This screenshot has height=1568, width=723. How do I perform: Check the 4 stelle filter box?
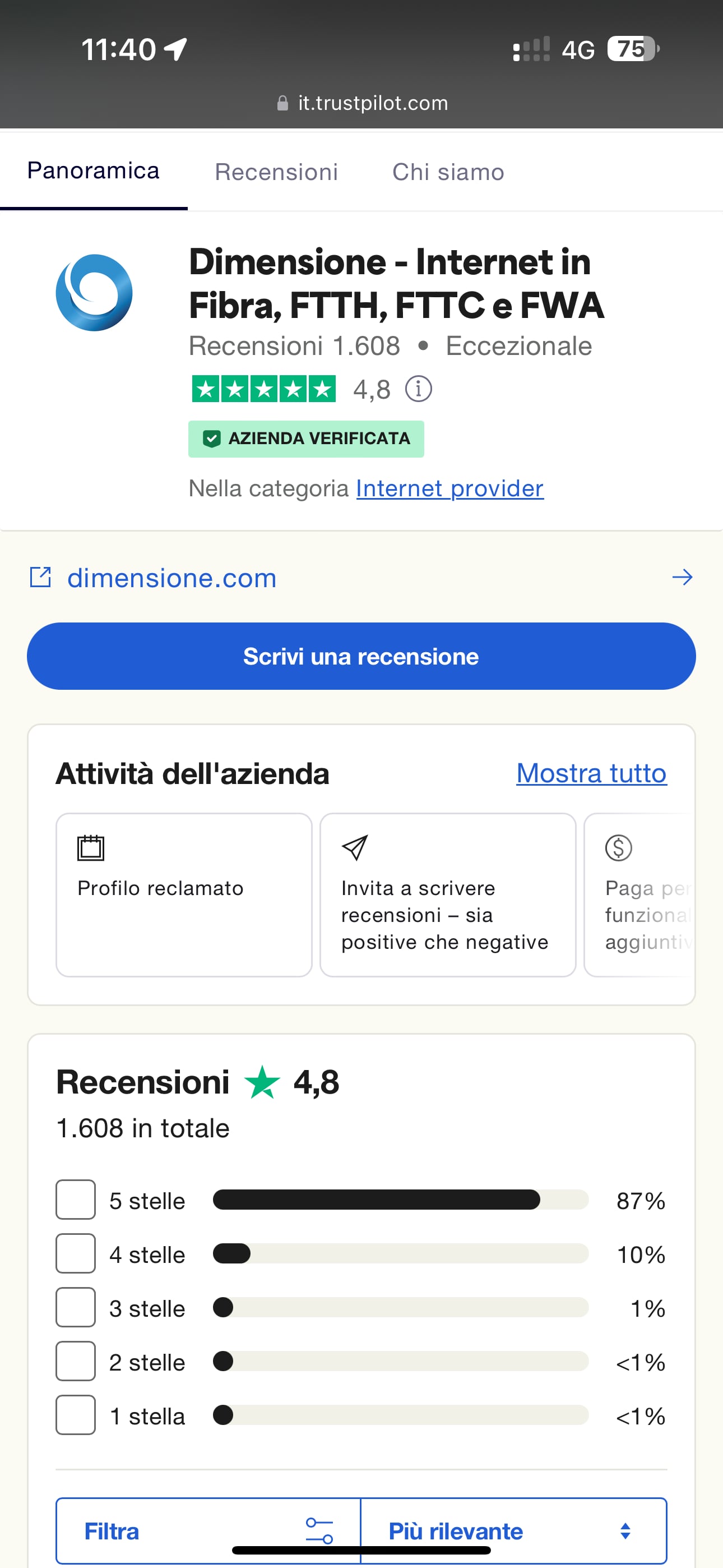click(76, 1253)
